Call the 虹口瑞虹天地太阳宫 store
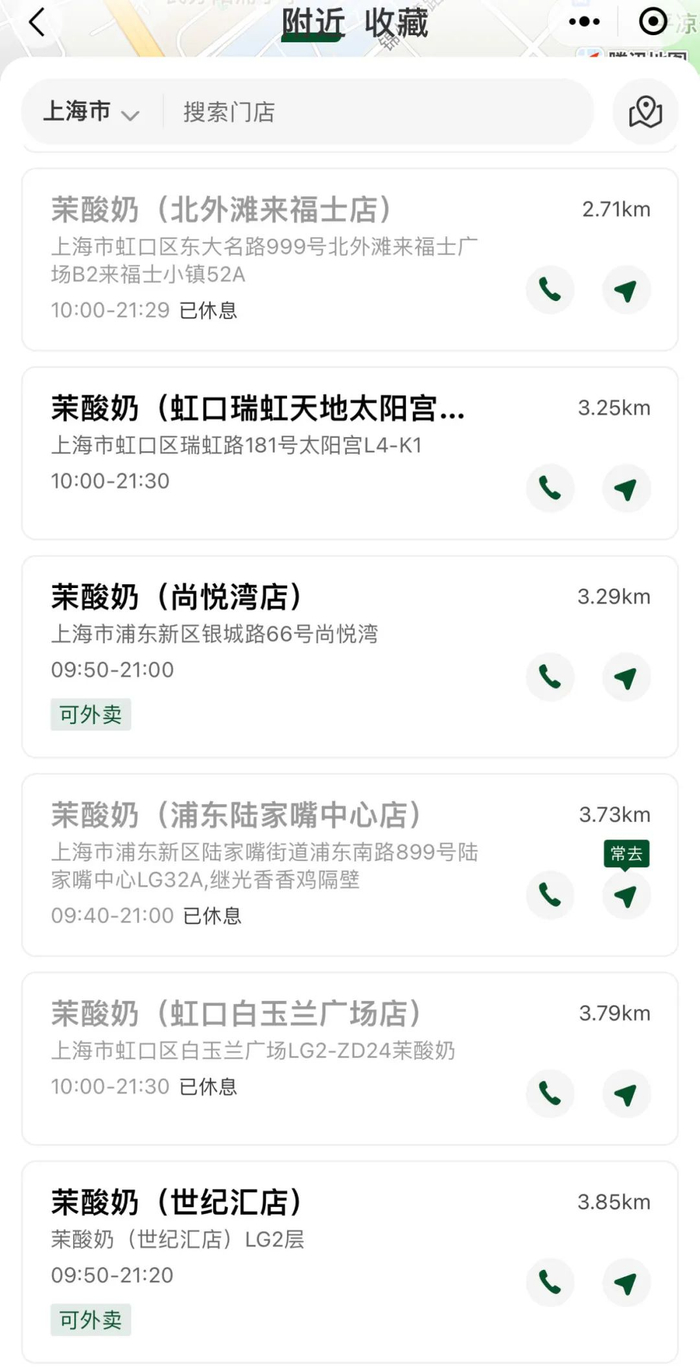Image resolution: width=700 pixels, height=1368 pixels. [550, 489]
